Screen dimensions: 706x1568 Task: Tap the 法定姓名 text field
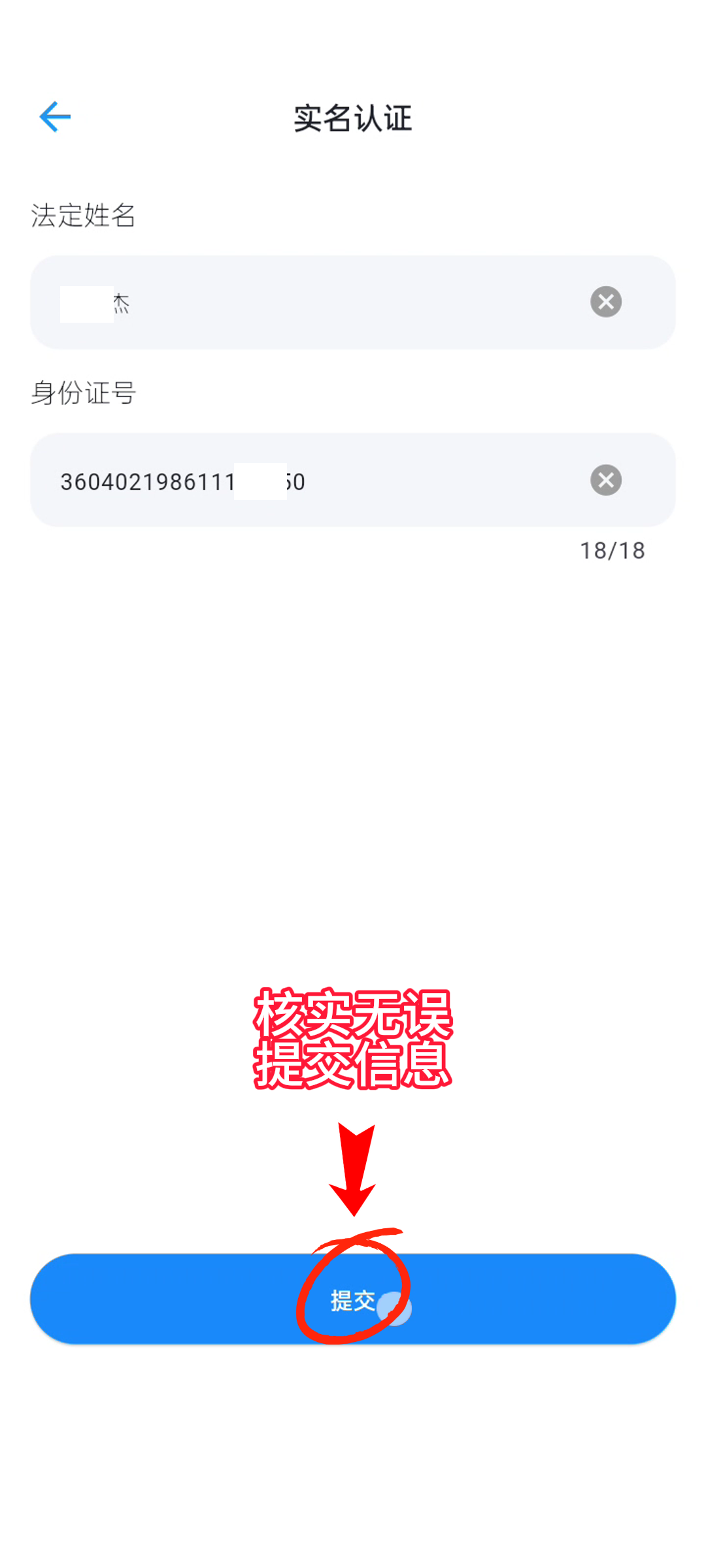click(314, 302)
